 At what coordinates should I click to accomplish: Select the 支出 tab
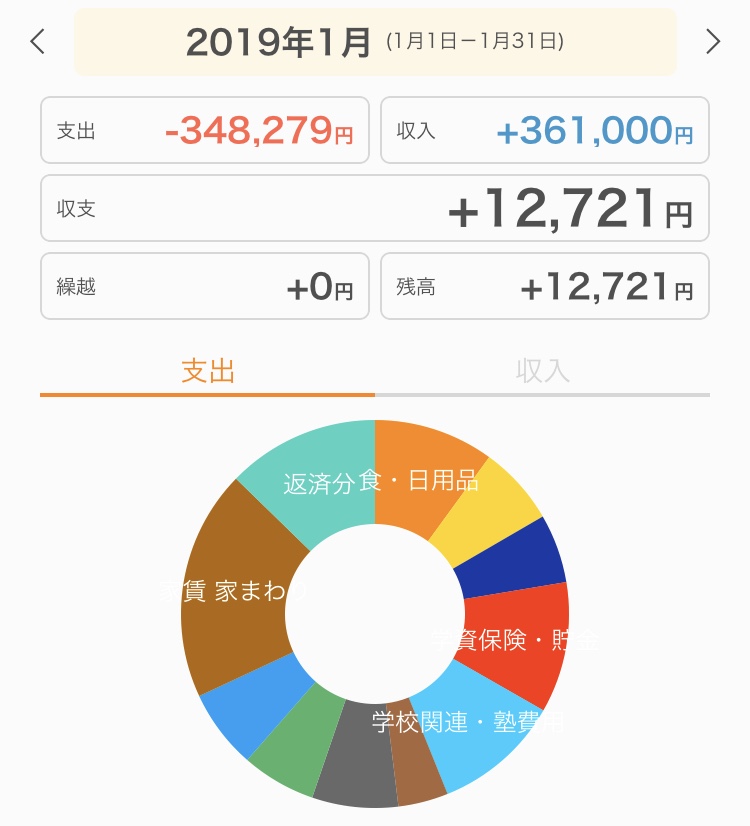click(x=208, y=372)
